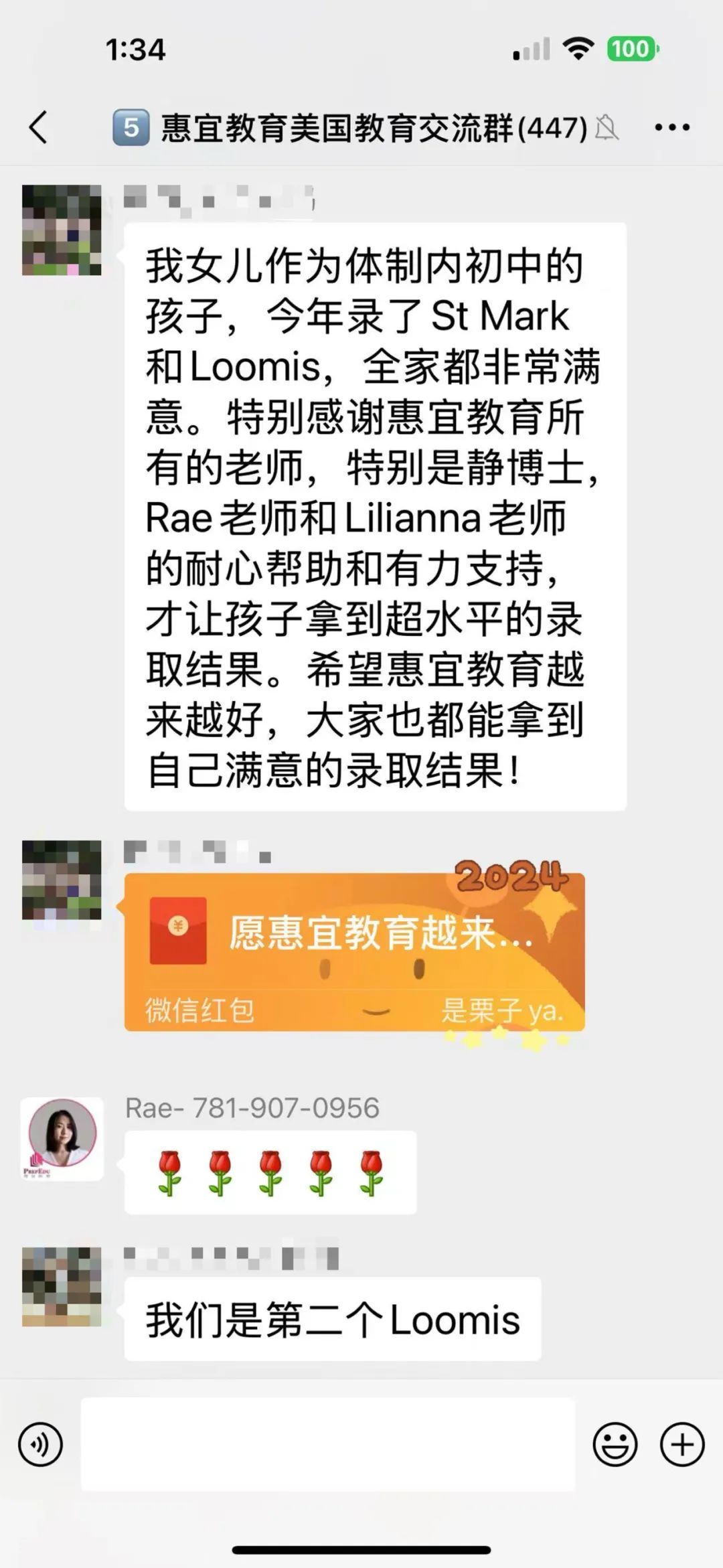Open the 微信红包 red packet
This screenshot has height=1568, width=723.
pyautogui.click(x=354, y=952)
